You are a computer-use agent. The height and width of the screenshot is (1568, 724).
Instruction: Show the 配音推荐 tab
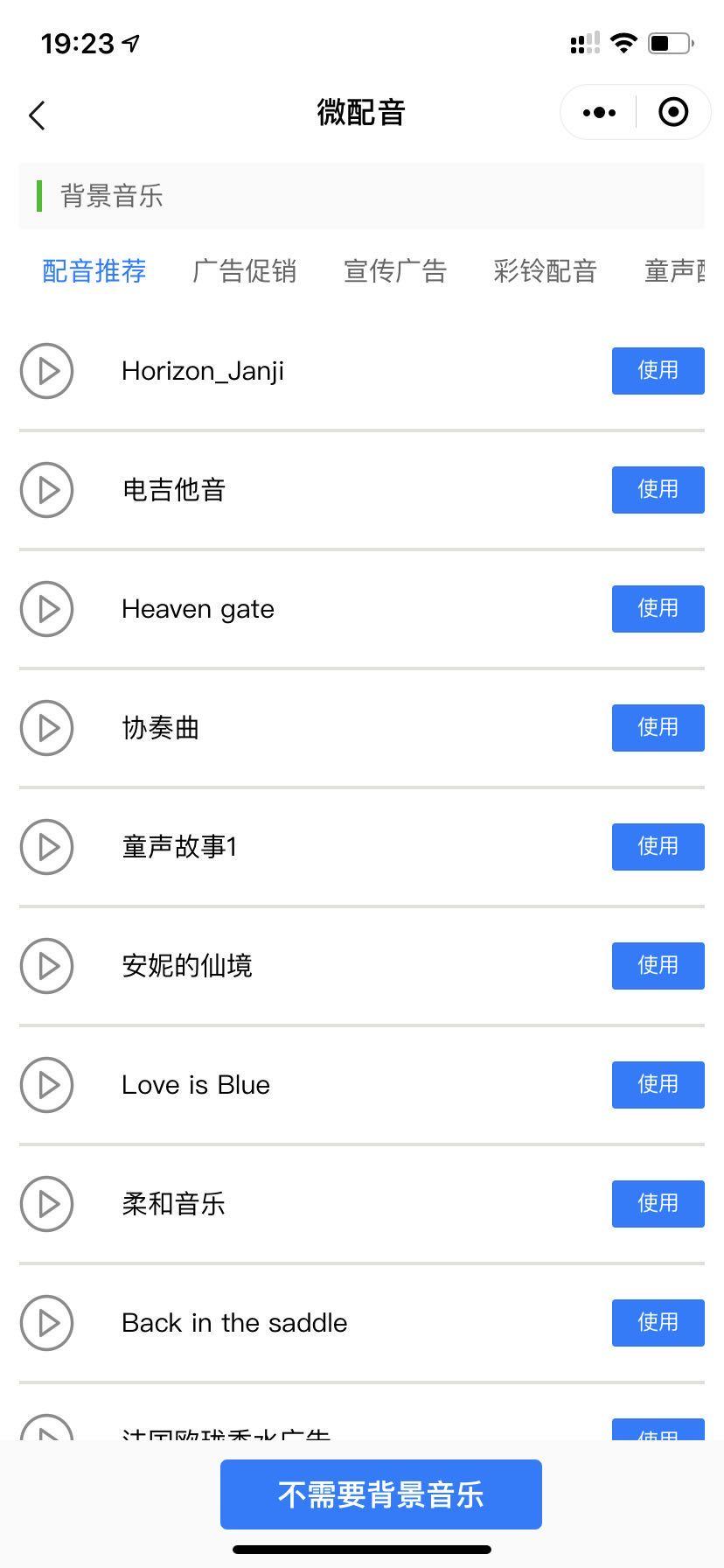coord(94,271)
